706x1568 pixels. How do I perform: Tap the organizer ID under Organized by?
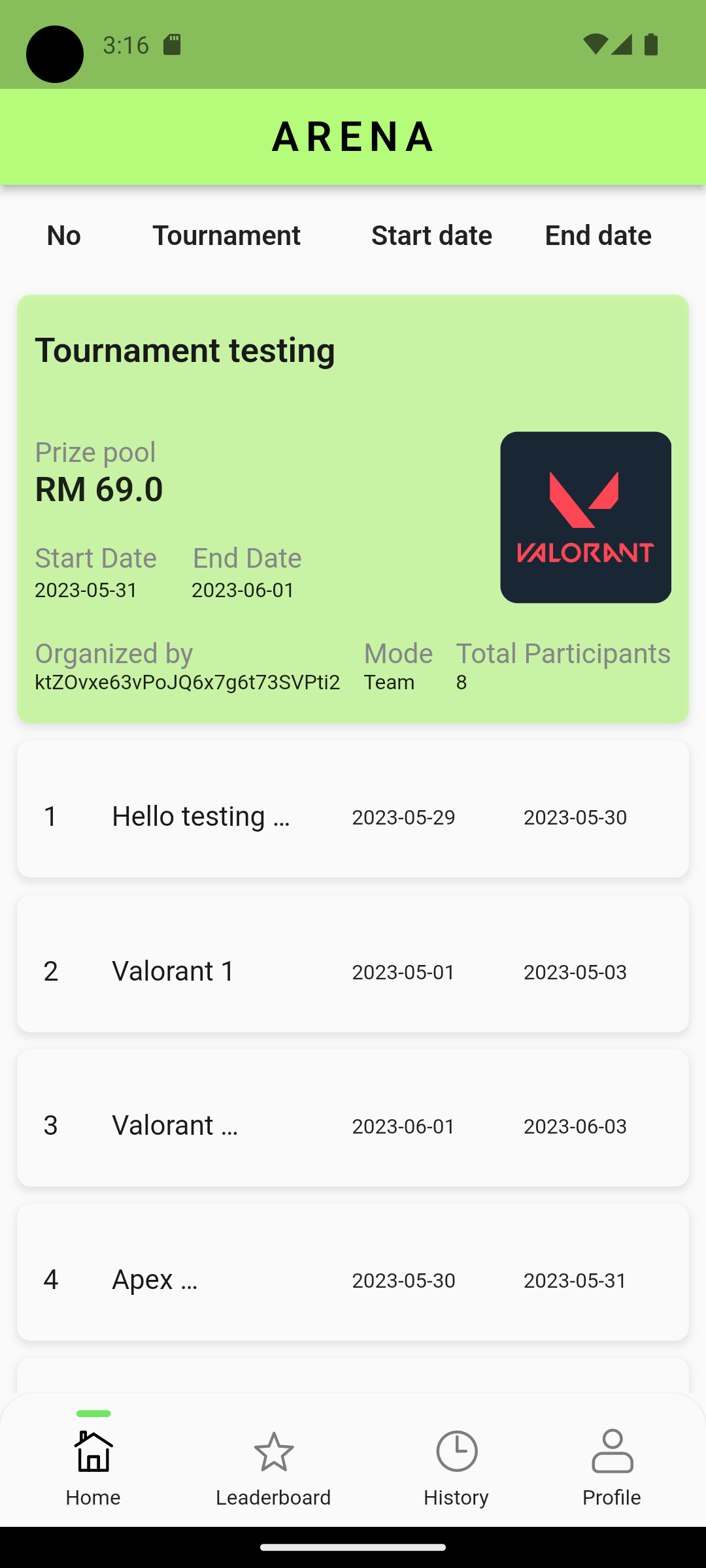[188, 681]
